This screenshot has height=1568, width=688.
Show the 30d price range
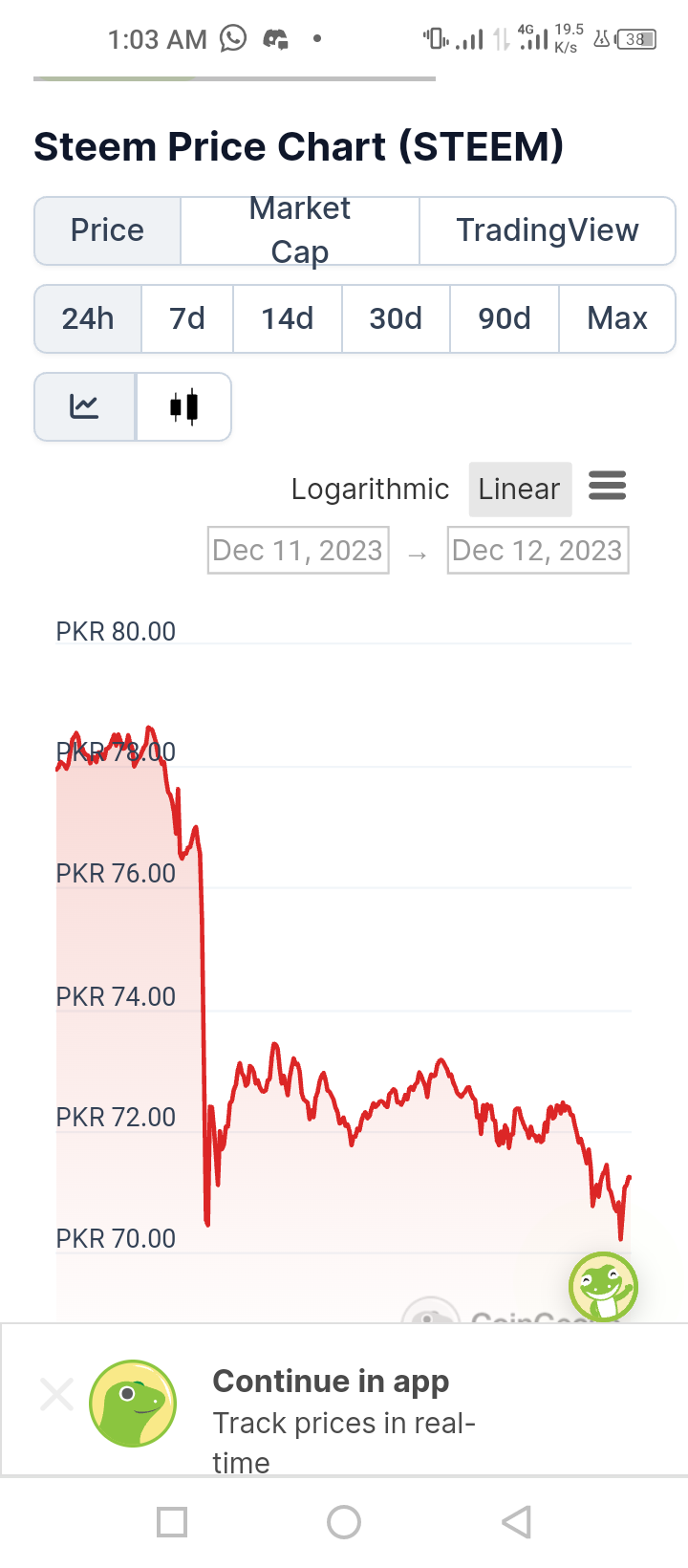pyautogui.click(x=396, y=318)
